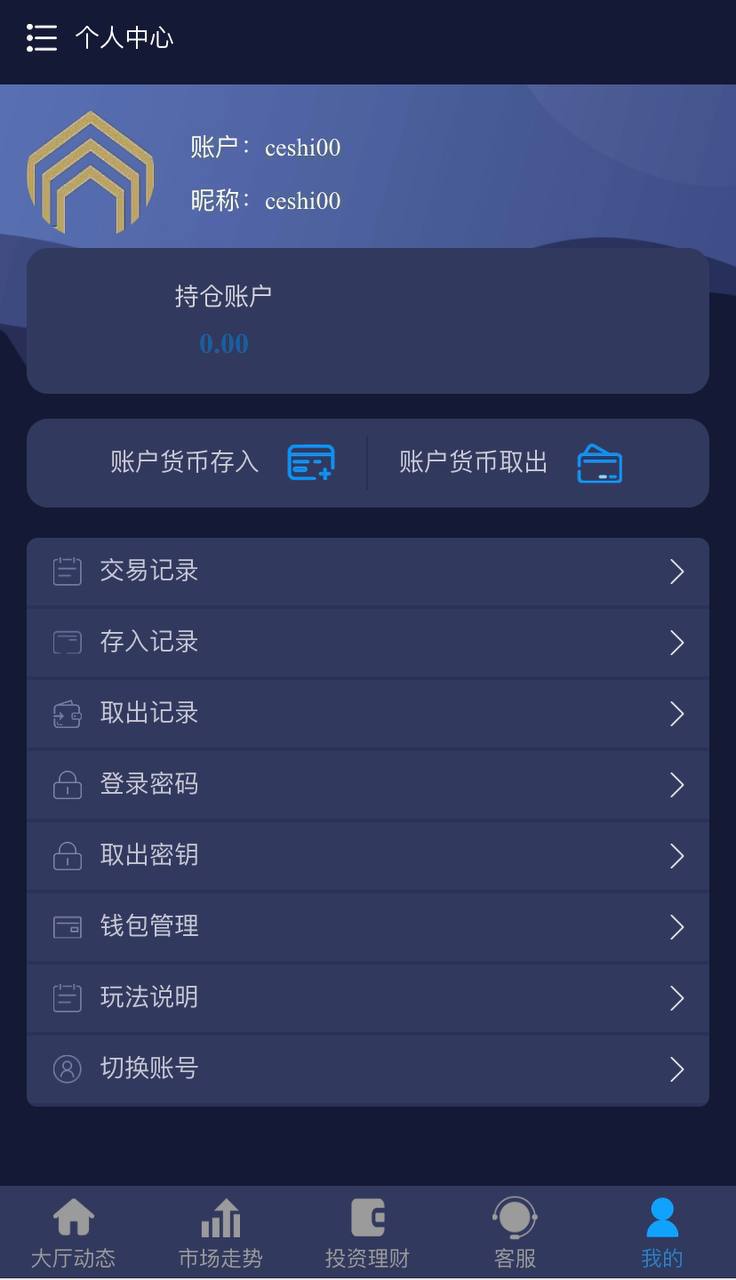The width and height of the screenshot is (736, 1280).
Task: View 取出记录 history
Action: [x=367, y=713]
